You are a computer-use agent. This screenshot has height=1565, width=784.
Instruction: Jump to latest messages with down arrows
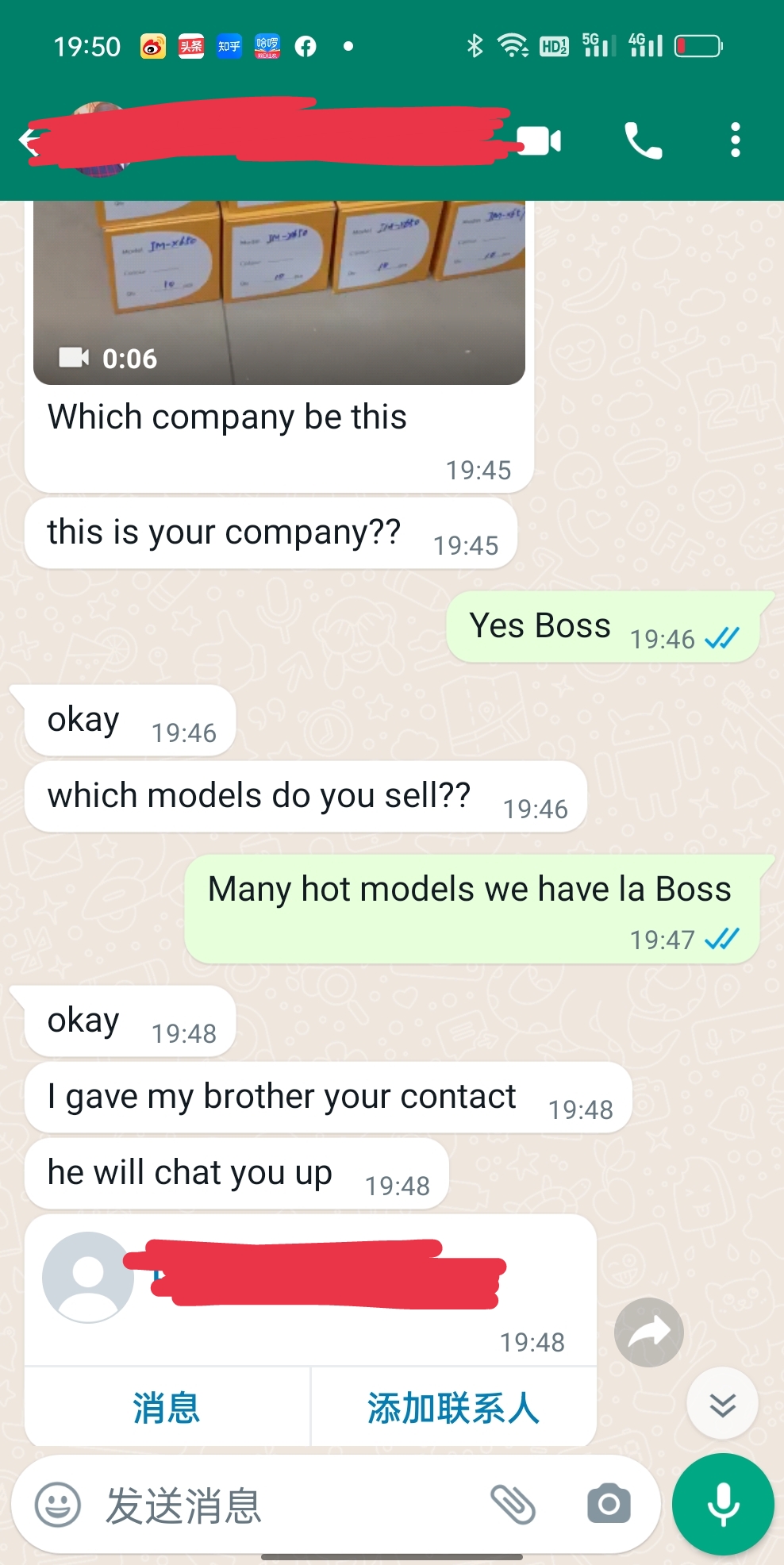pyautogui.click(x=722, y=1403)
